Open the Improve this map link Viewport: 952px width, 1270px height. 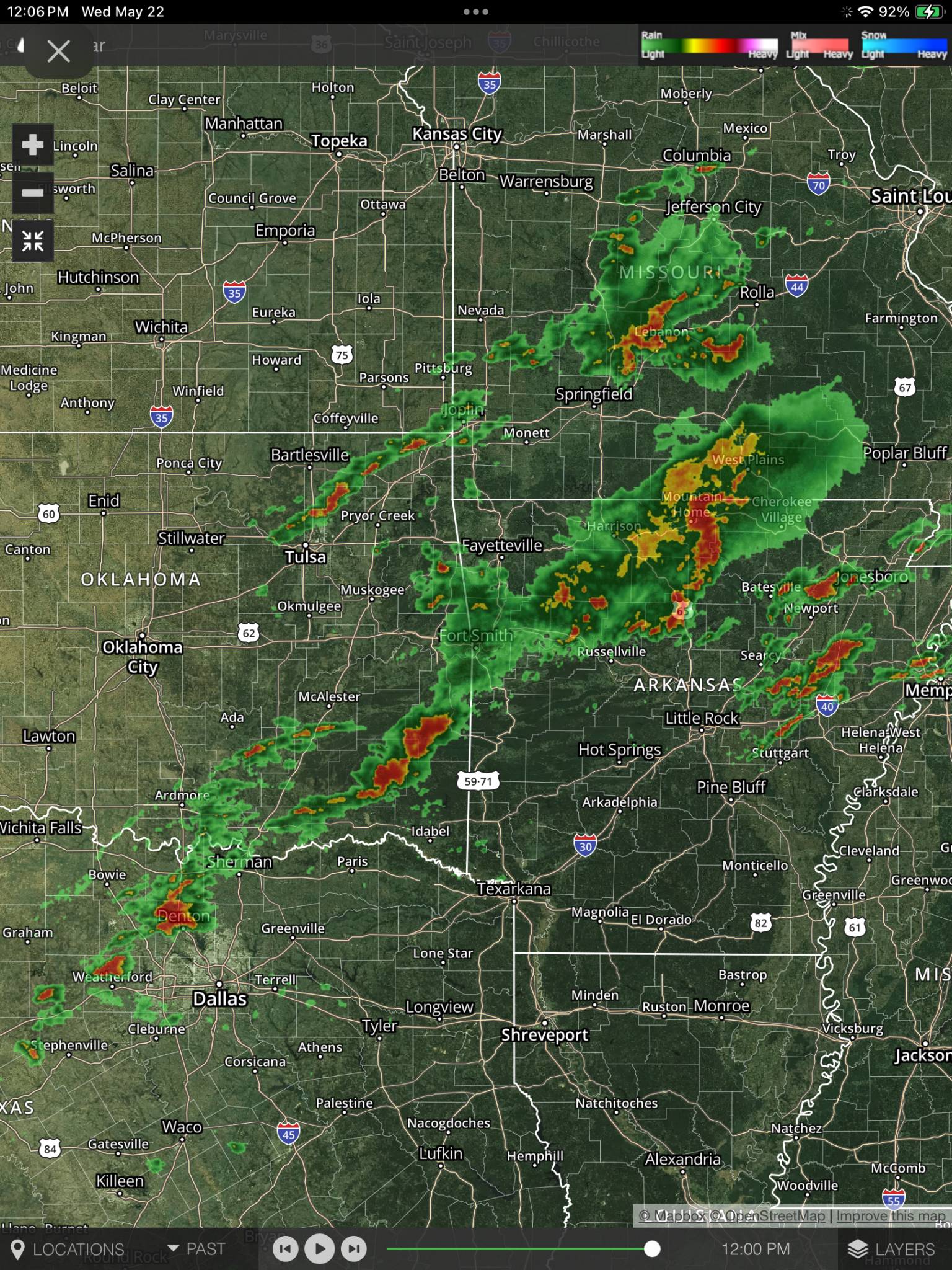(x=891, y=1216)
